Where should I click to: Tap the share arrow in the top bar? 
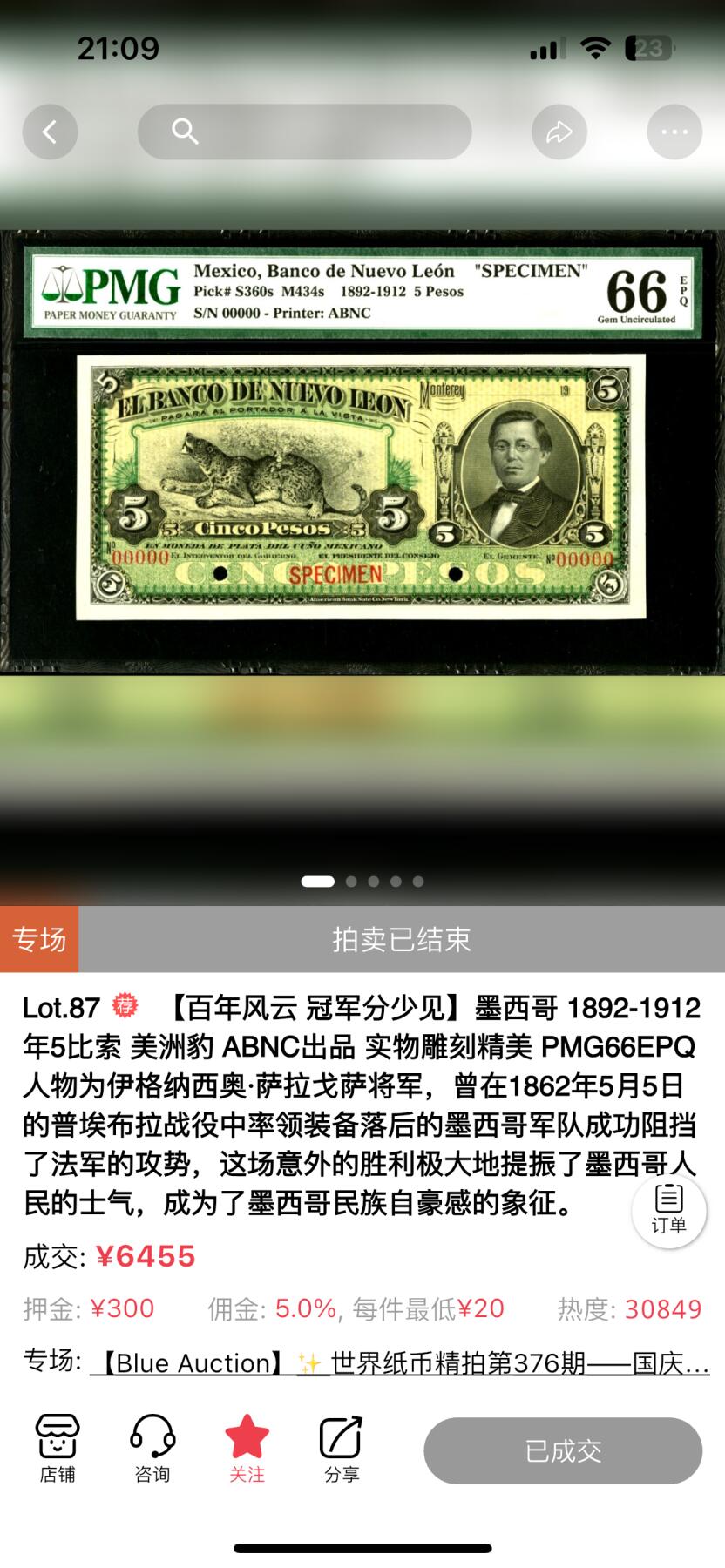tap(559, 132)
